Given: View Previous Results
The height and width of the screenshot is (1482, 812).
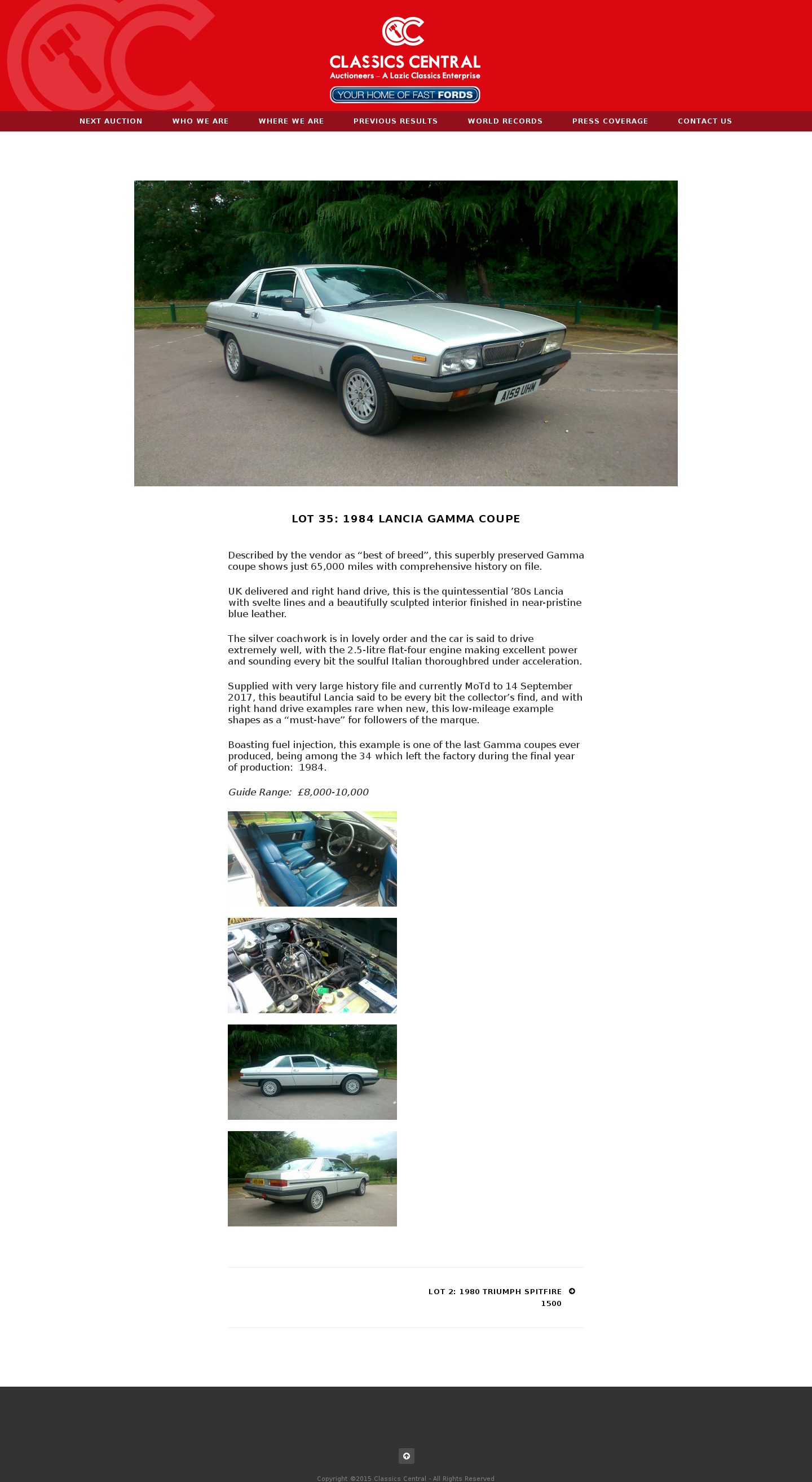Looking at the screenshot, I should pyautogui.click(x=395, y=121).
